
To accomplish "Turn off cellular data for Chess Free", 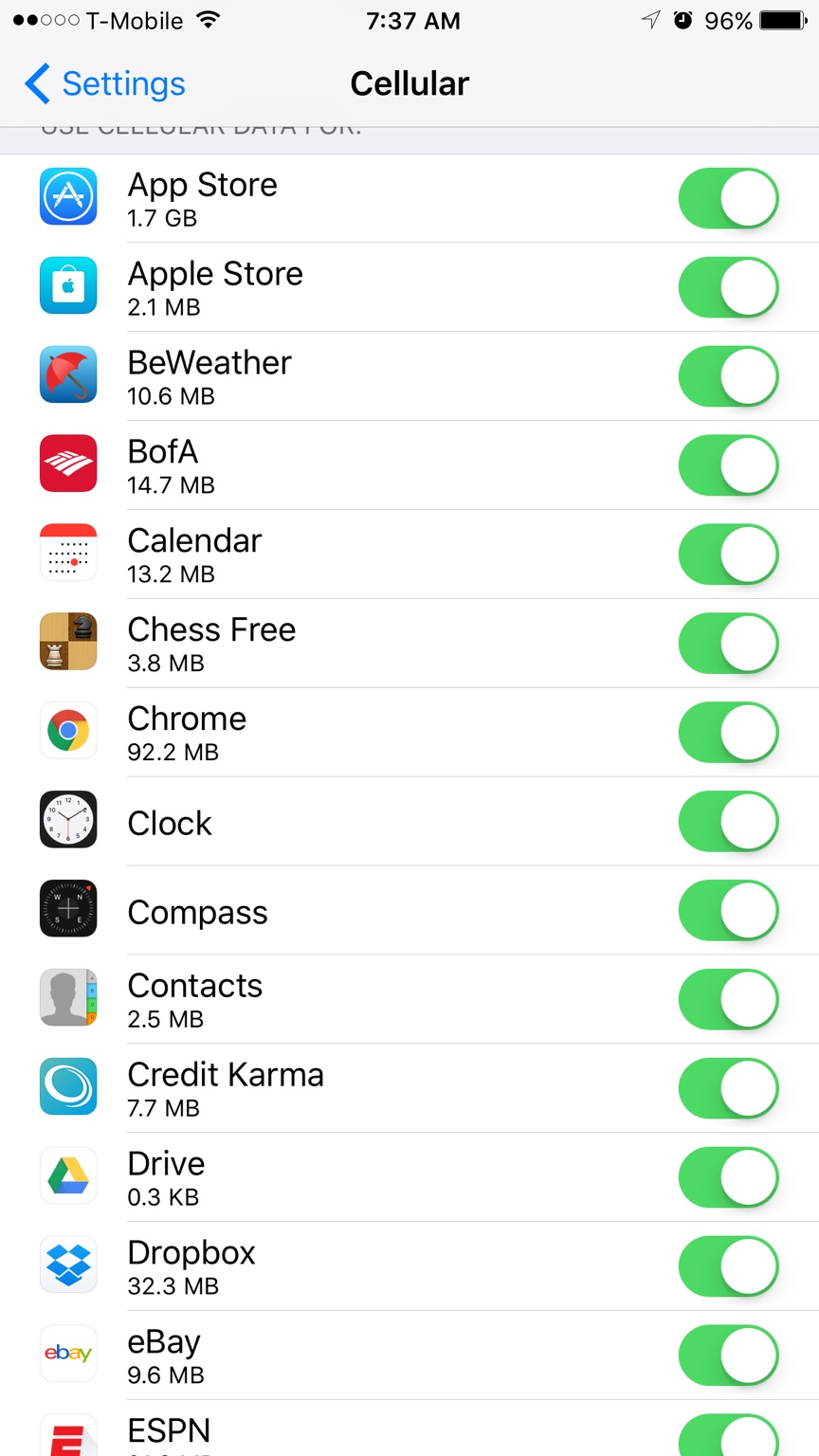I will click(x=728, y=644).
